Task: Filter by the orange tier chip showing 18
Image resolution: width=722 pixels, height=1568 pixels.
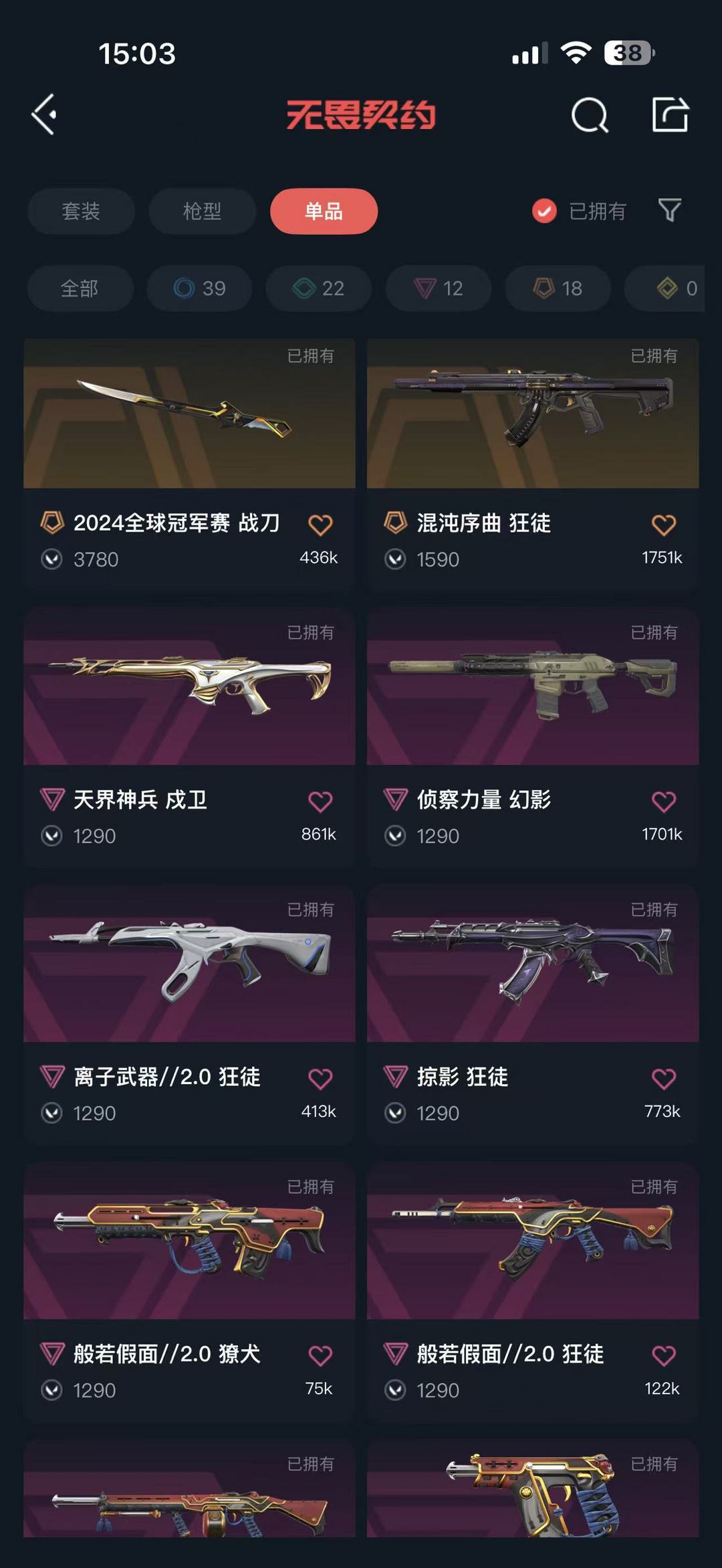Action: point(557,288)
